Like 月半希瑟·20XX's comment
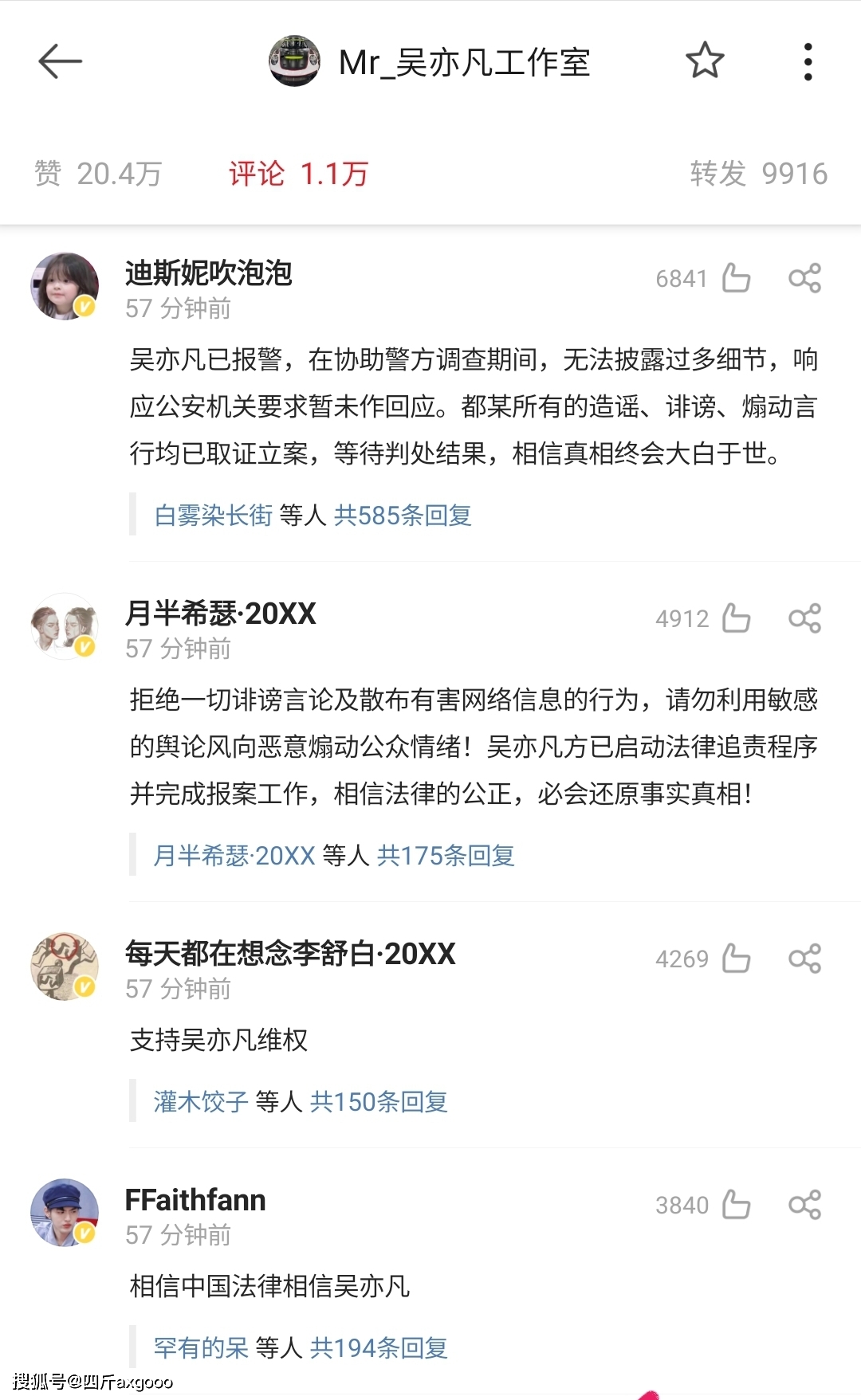This screenshot has height=1400, width=861. tap(736, 618)
